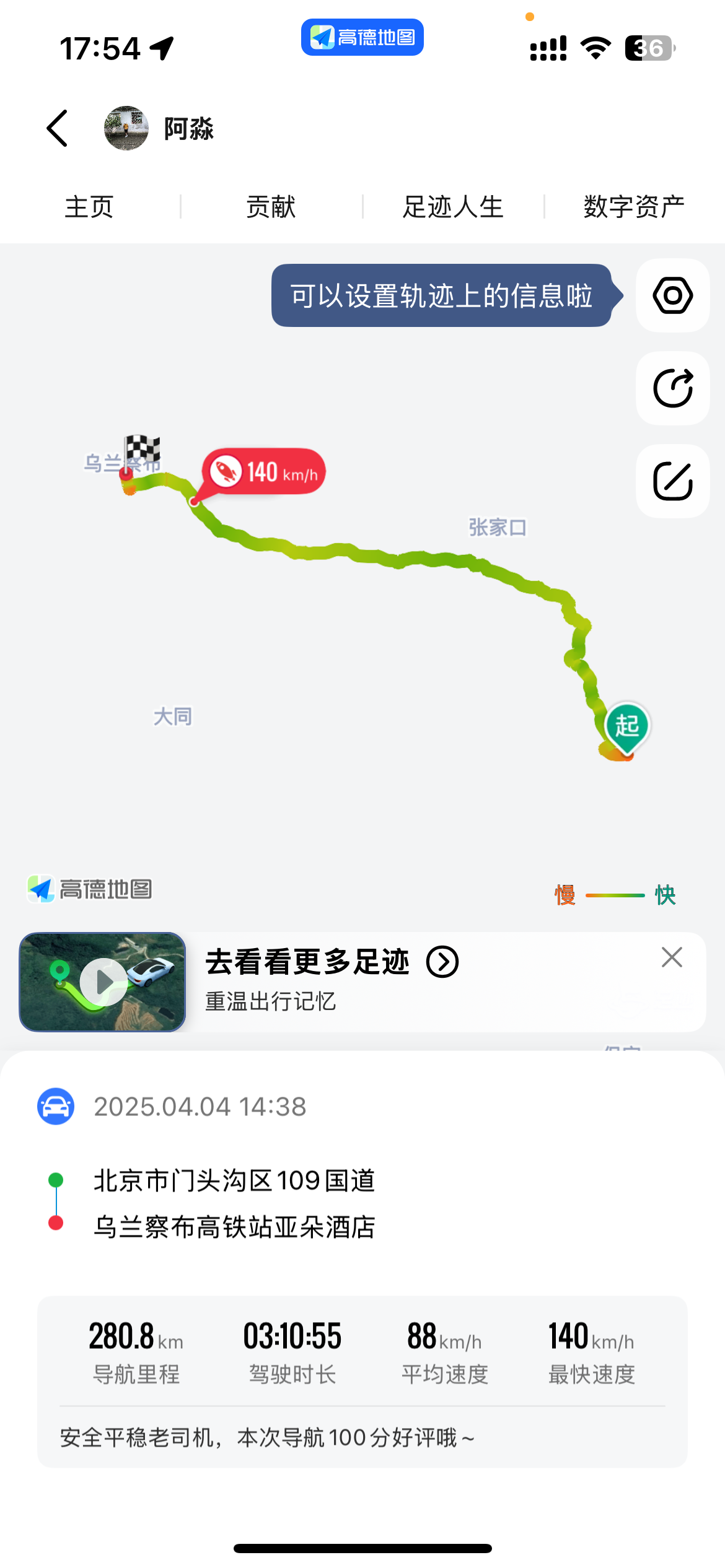This screenshot has width=725, height=1568.
Task: Share this route track
Action: pos(673,388)
